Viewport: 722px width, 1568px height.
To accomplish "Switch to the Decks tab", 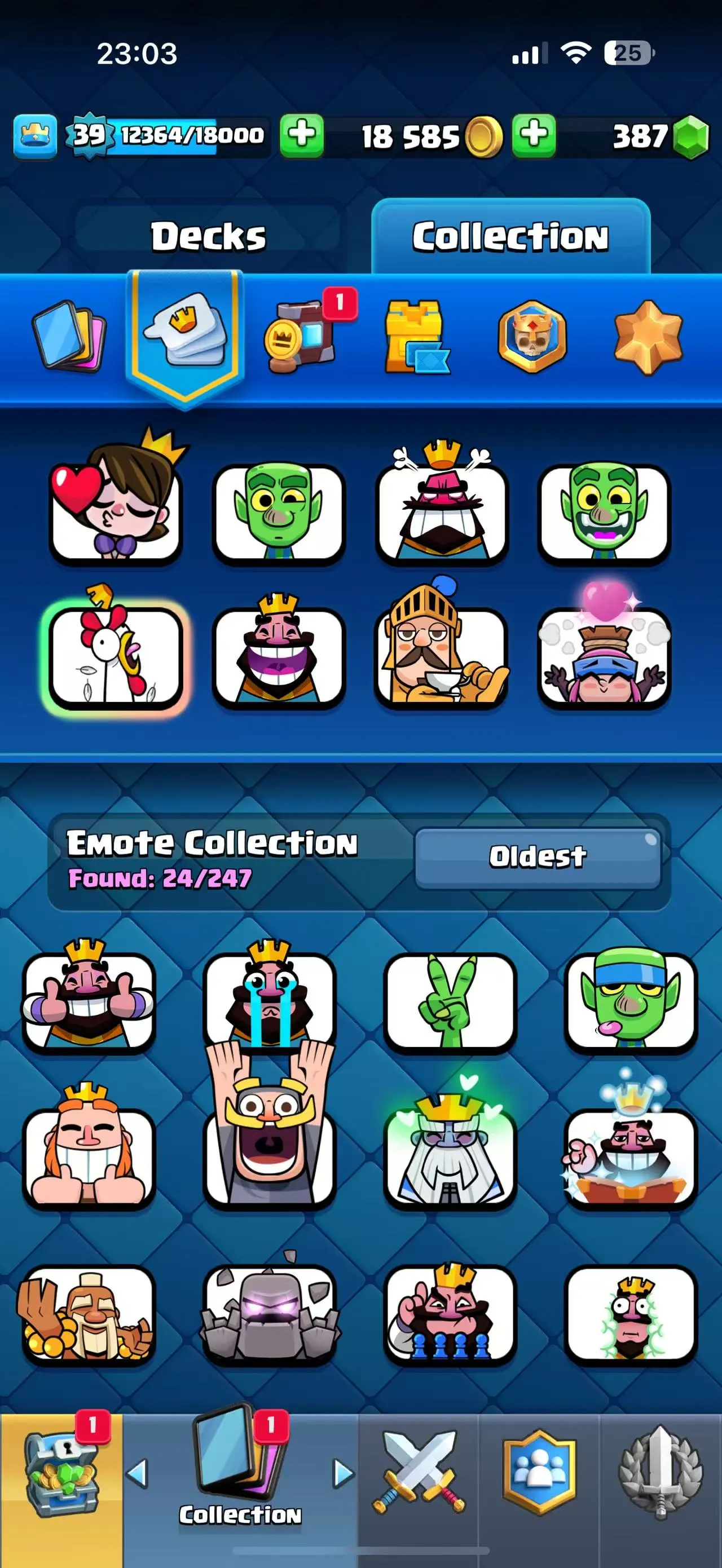I will point(208,236).
